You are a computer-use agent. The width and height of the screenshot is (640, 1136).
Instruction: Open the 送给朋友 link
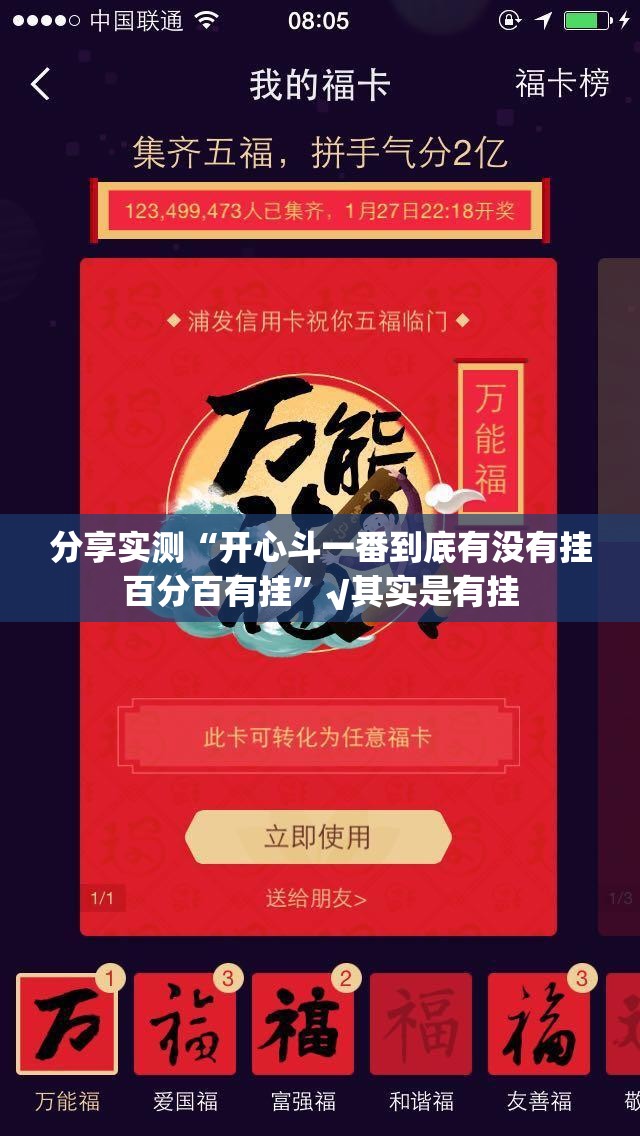(316, 898)
